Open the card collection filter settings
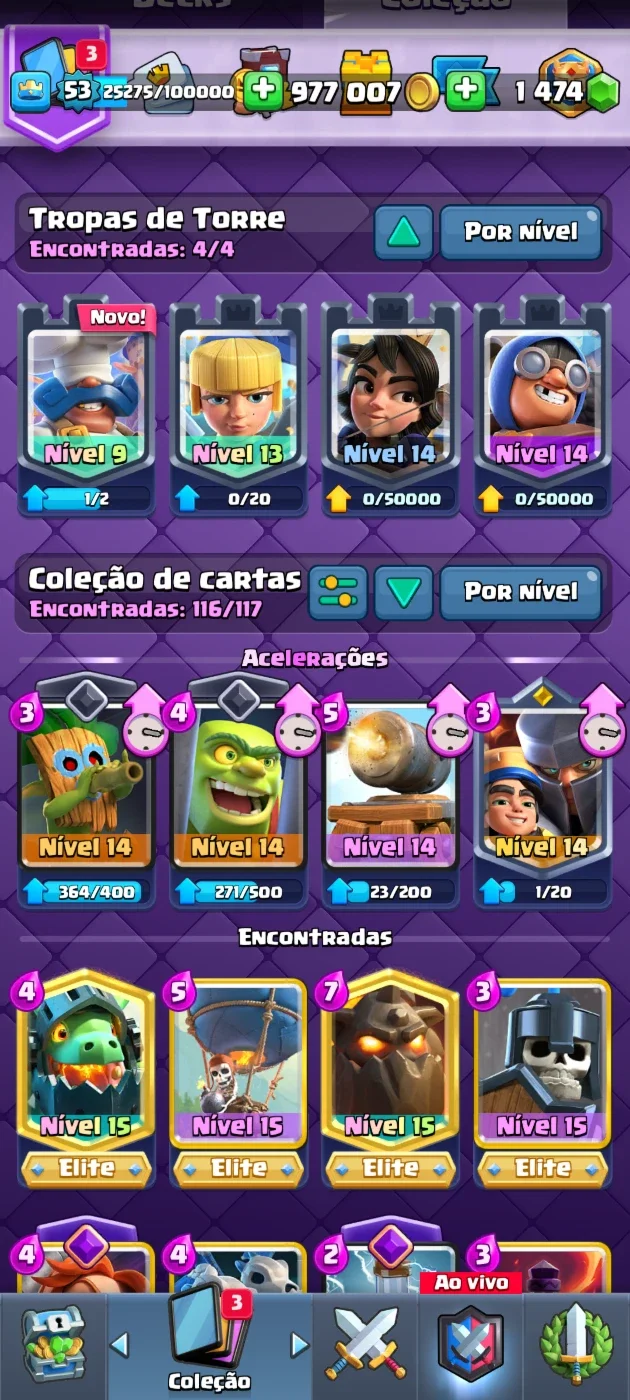 pos(338,593)
